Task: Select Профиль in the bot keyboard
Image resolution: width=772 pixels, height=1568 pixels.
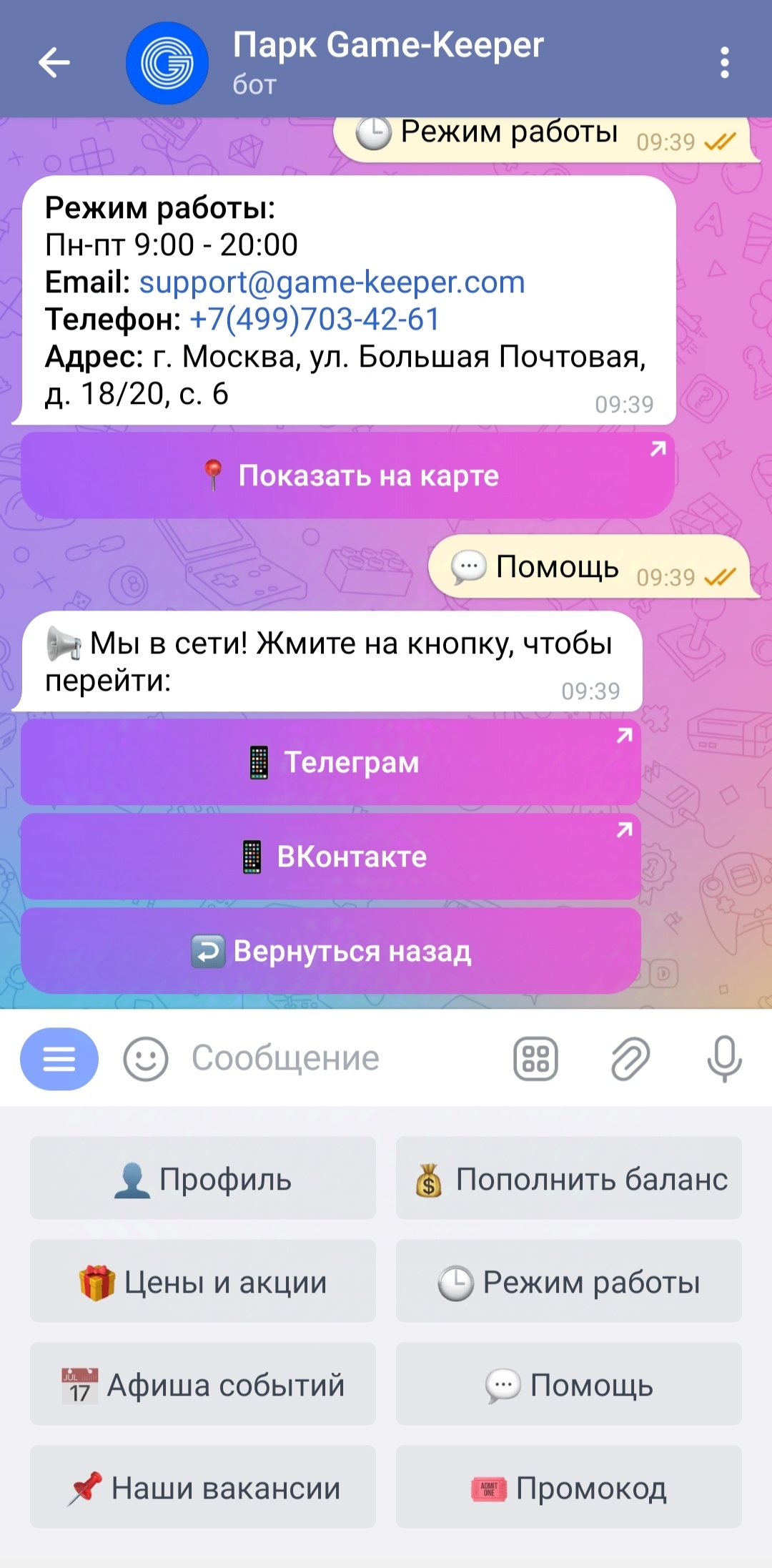Action: point(203,1178)
